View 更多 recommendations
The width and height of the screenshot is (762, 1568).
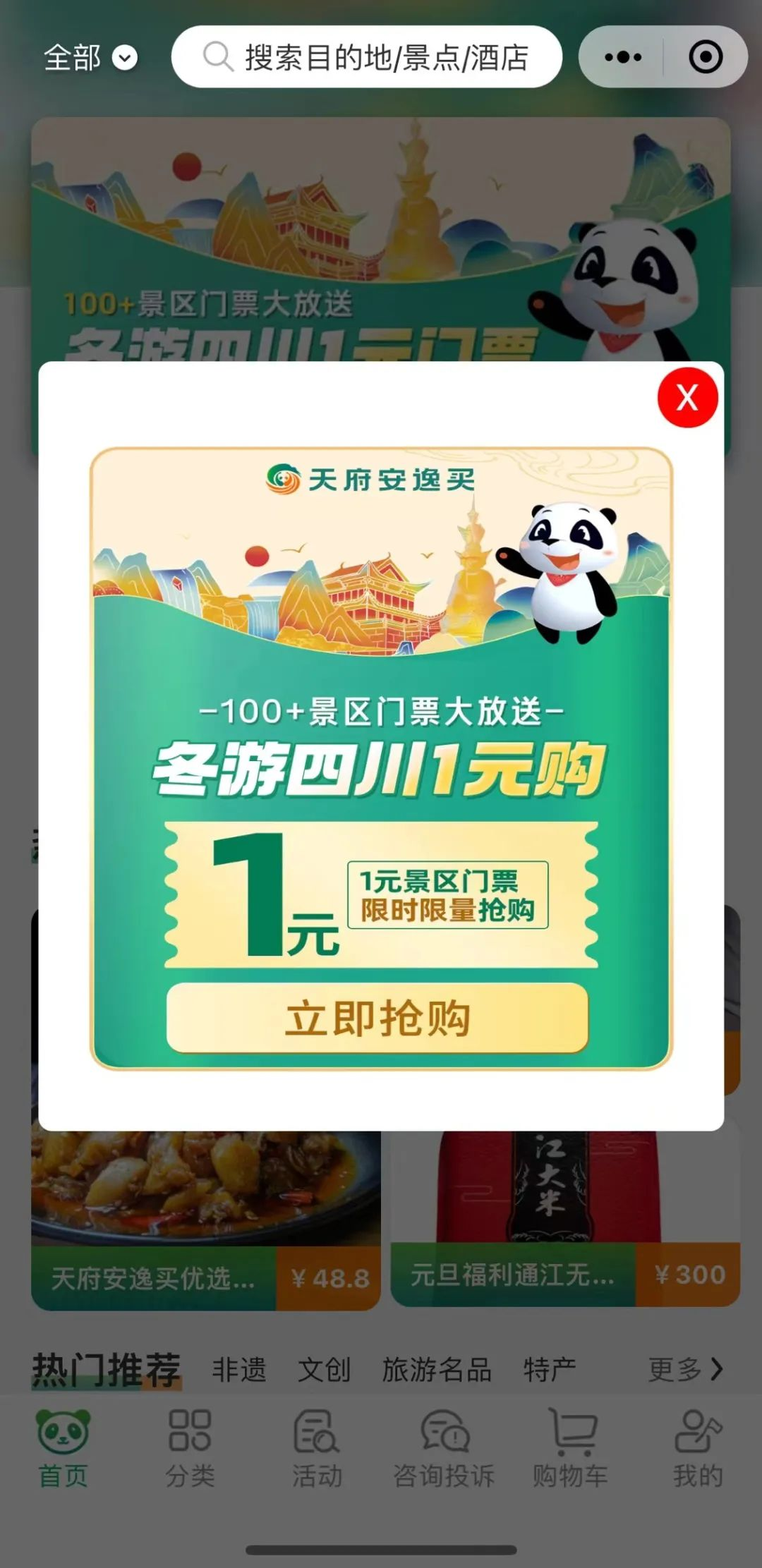pos(685,1369)
